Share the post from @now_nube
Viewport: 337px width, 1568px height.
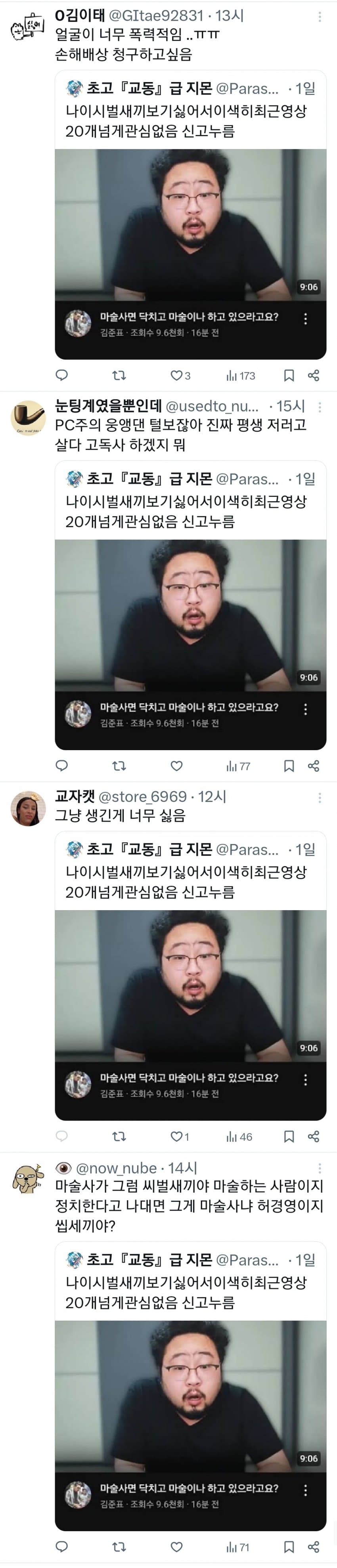coord(314,1547)
